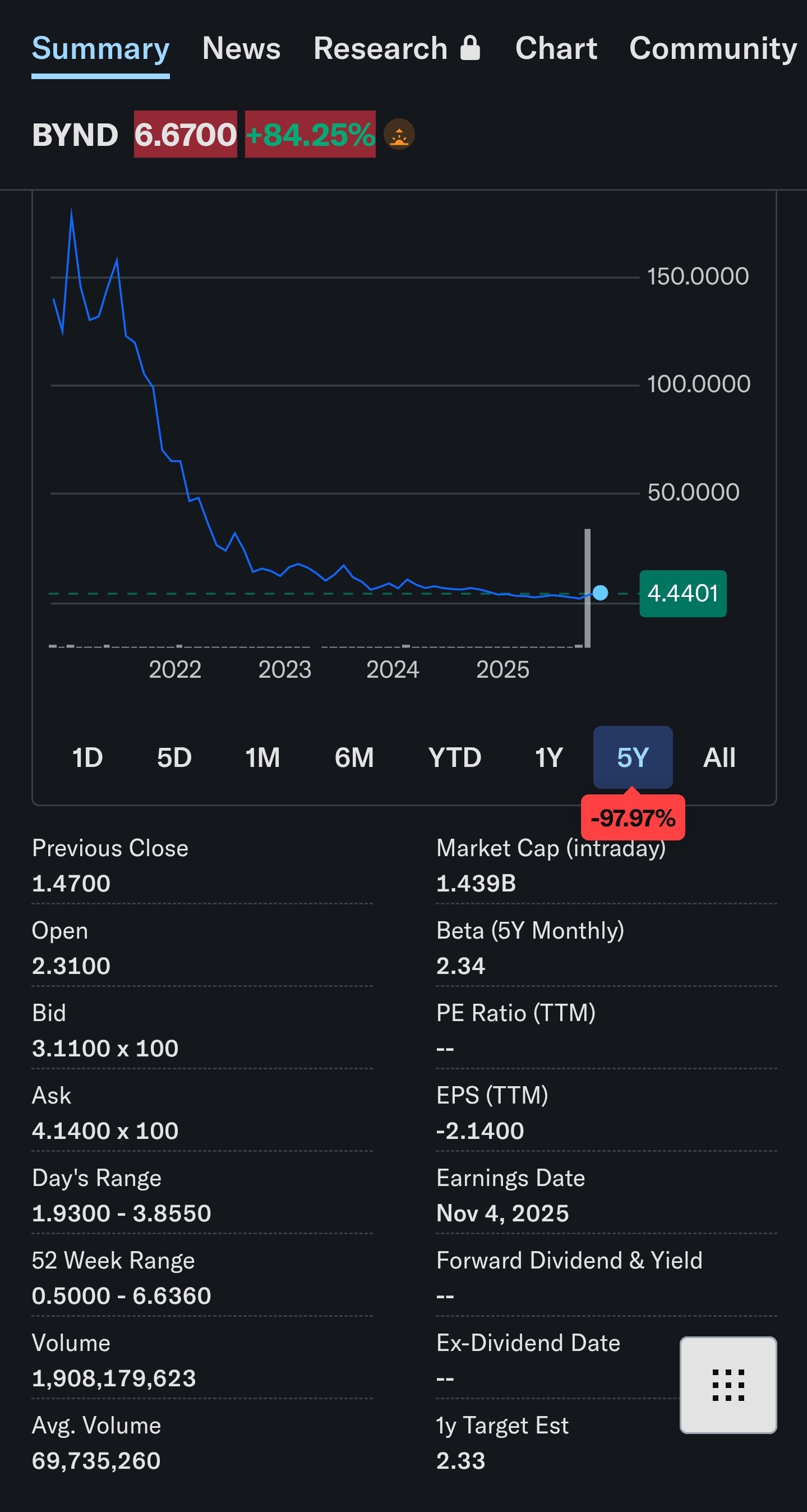Open the Community tab

[x=713, y=48]
